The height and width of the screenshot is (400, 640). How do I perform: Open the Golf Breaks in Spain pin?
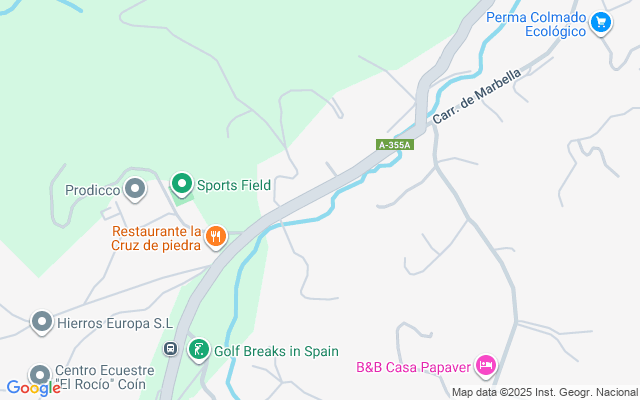199,350
